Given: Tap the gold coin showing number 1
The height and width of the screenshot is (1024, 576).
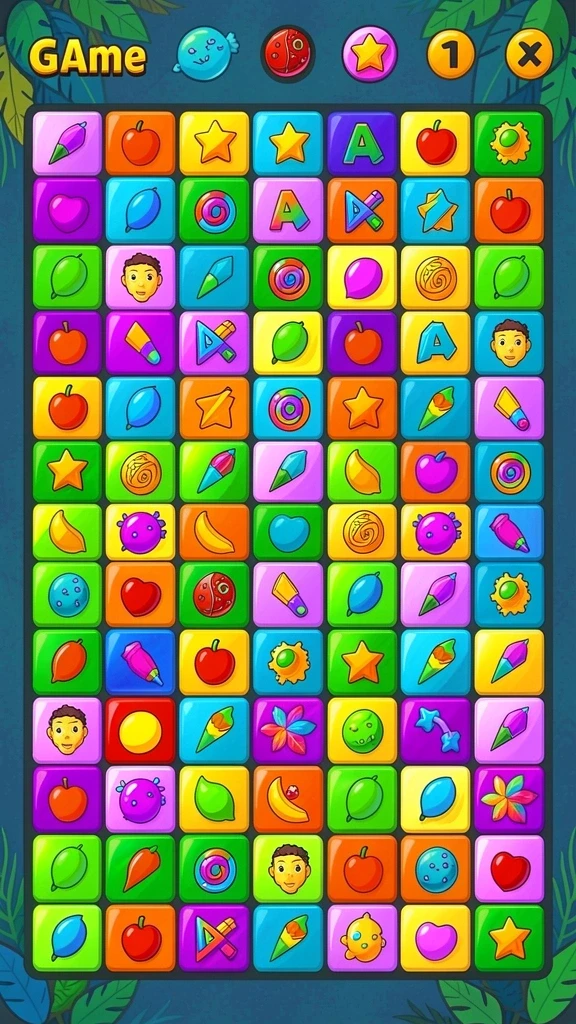Looking at the screenshot, I should tap(451, 54).
